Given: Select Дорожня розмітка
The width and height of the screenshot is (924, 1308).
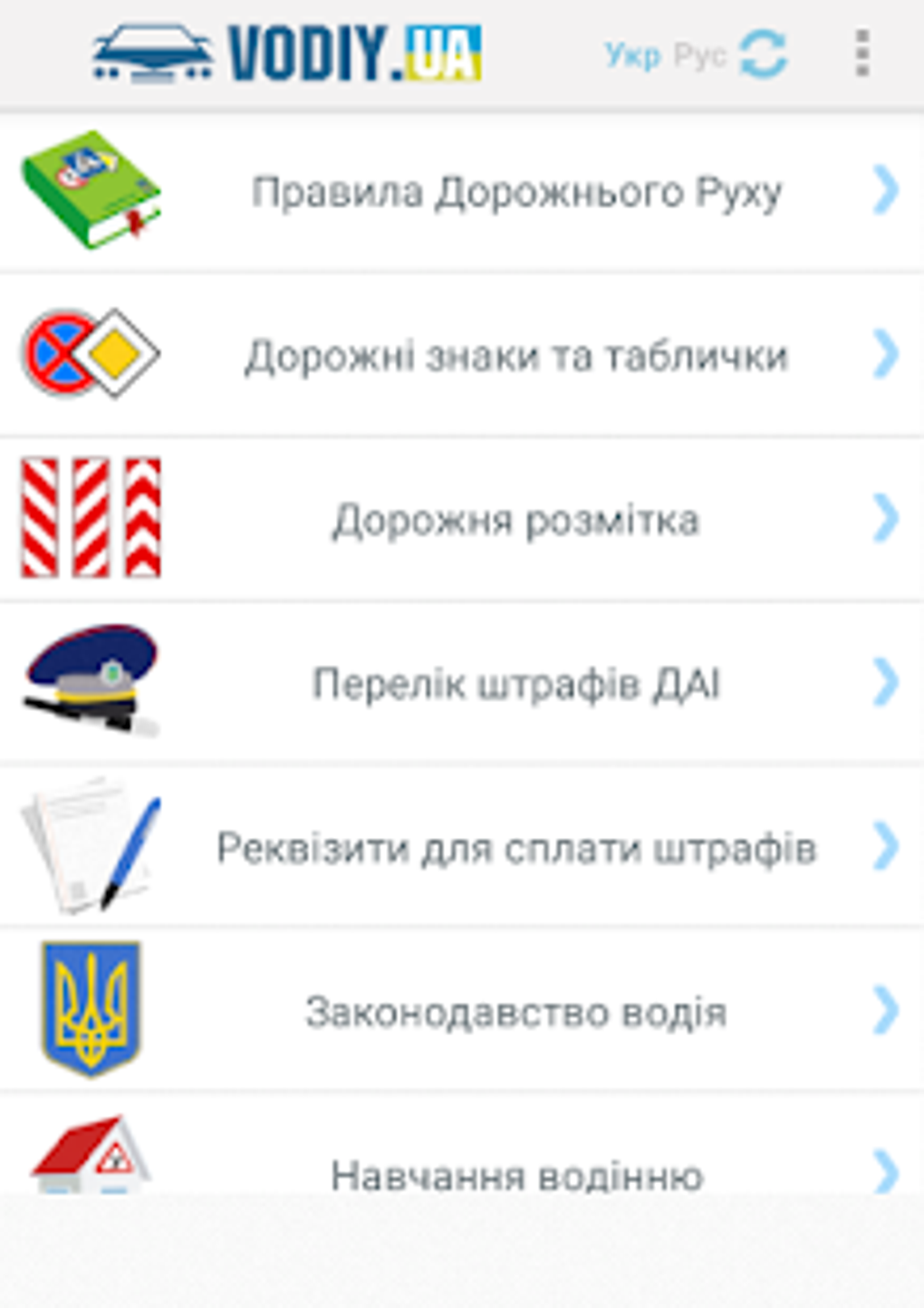Looking at the screenshot, I should click(x=516, y=520).
